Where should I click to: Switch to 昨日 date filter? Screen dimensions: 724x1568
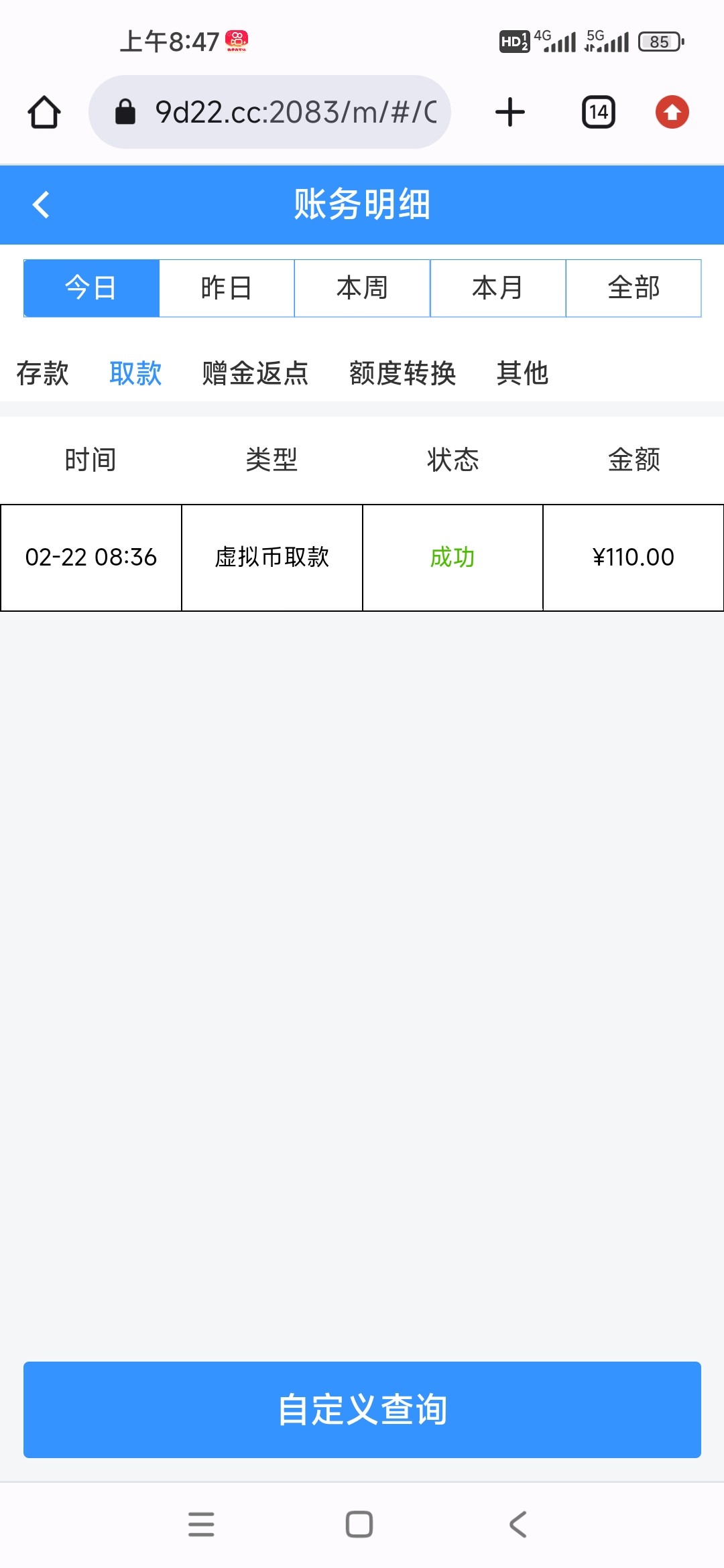pos(227,288)
